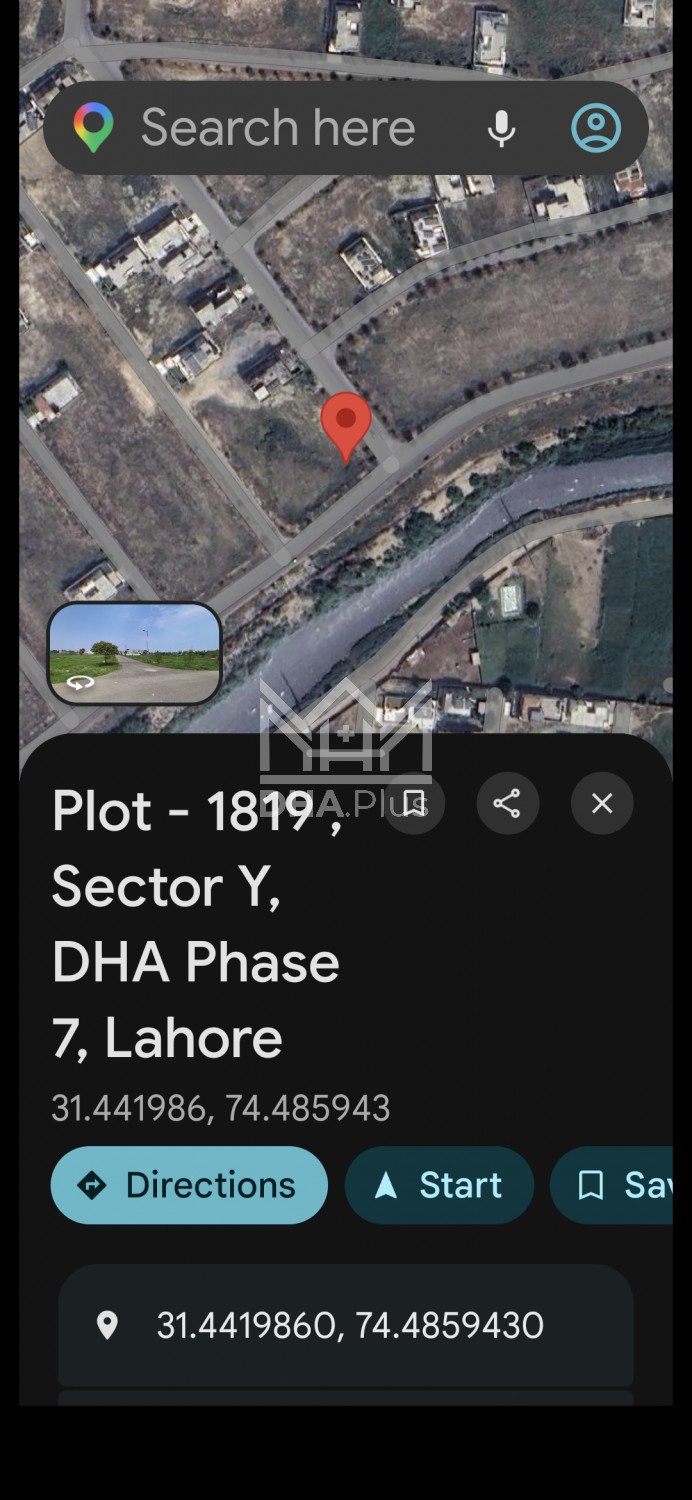This screenshot has height=1500, width=692.
Task: Start navigation to this plot
Action: pyautogui.click(x=439, y=1185)
